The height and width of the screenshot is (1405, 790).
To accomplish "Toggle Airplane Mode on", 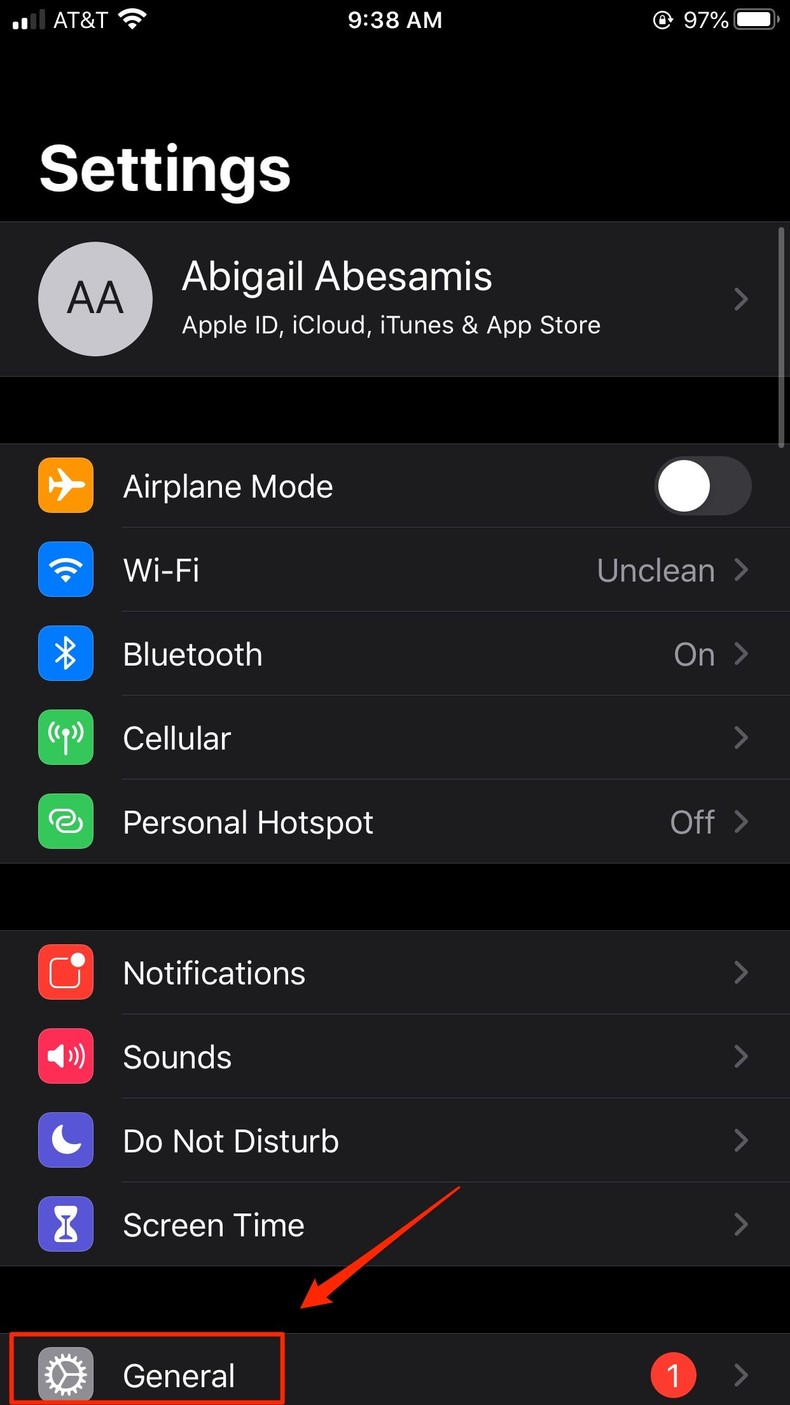I will click(703, 485).
